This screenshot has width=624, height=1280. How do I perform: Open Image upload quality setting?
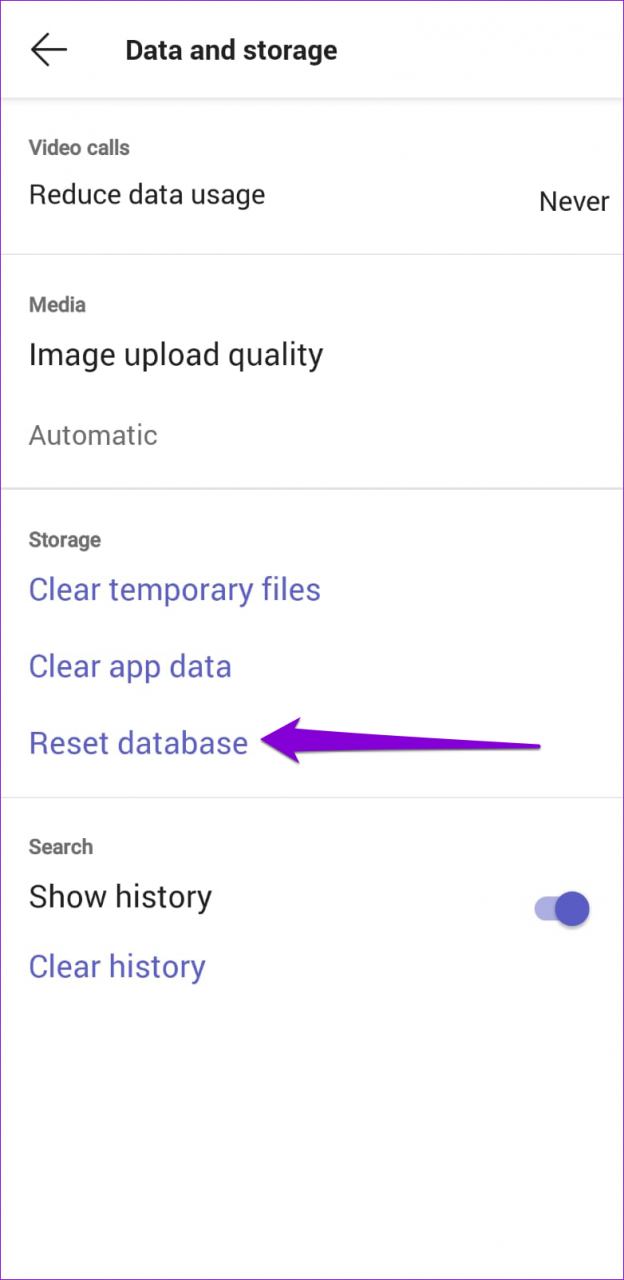(x=176, y=355)
